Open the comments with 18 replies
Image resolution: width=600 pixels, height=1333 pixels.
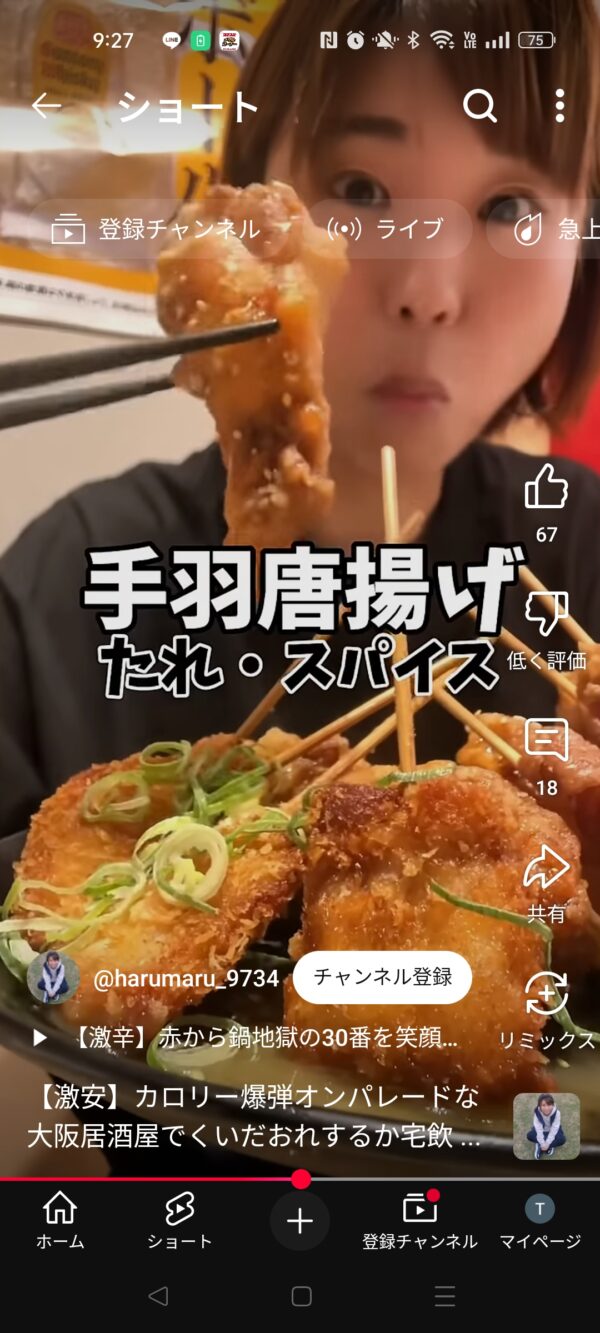[x=546, y=742]
